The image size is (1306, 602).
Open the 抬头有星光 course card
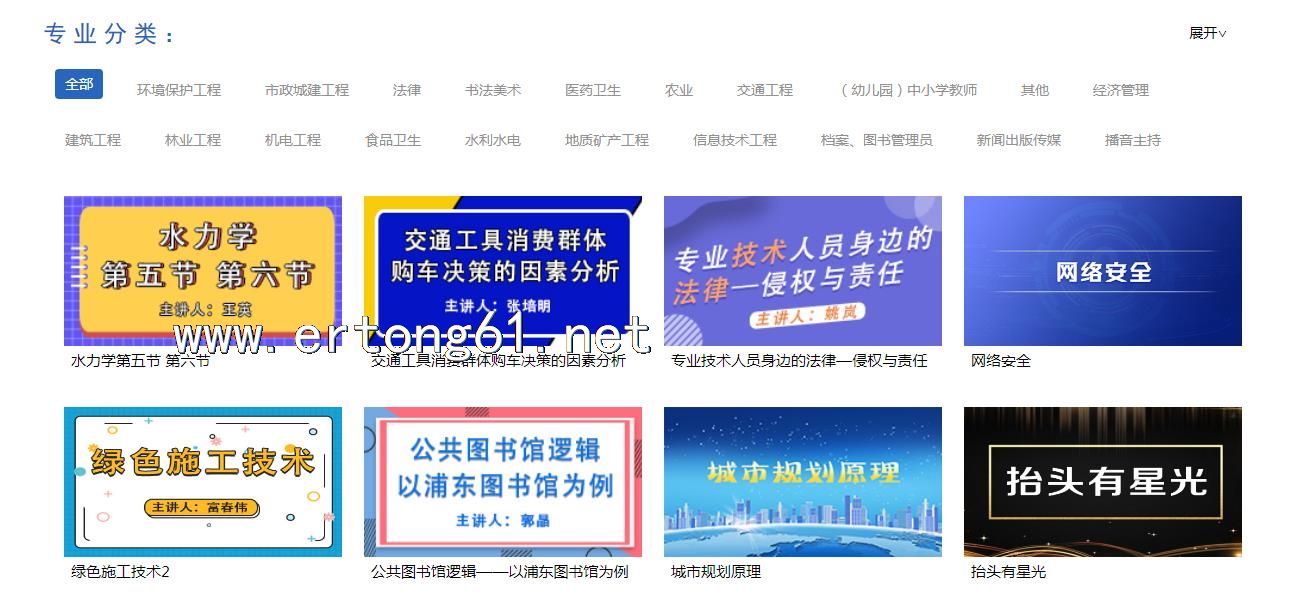coord(1103,482)
